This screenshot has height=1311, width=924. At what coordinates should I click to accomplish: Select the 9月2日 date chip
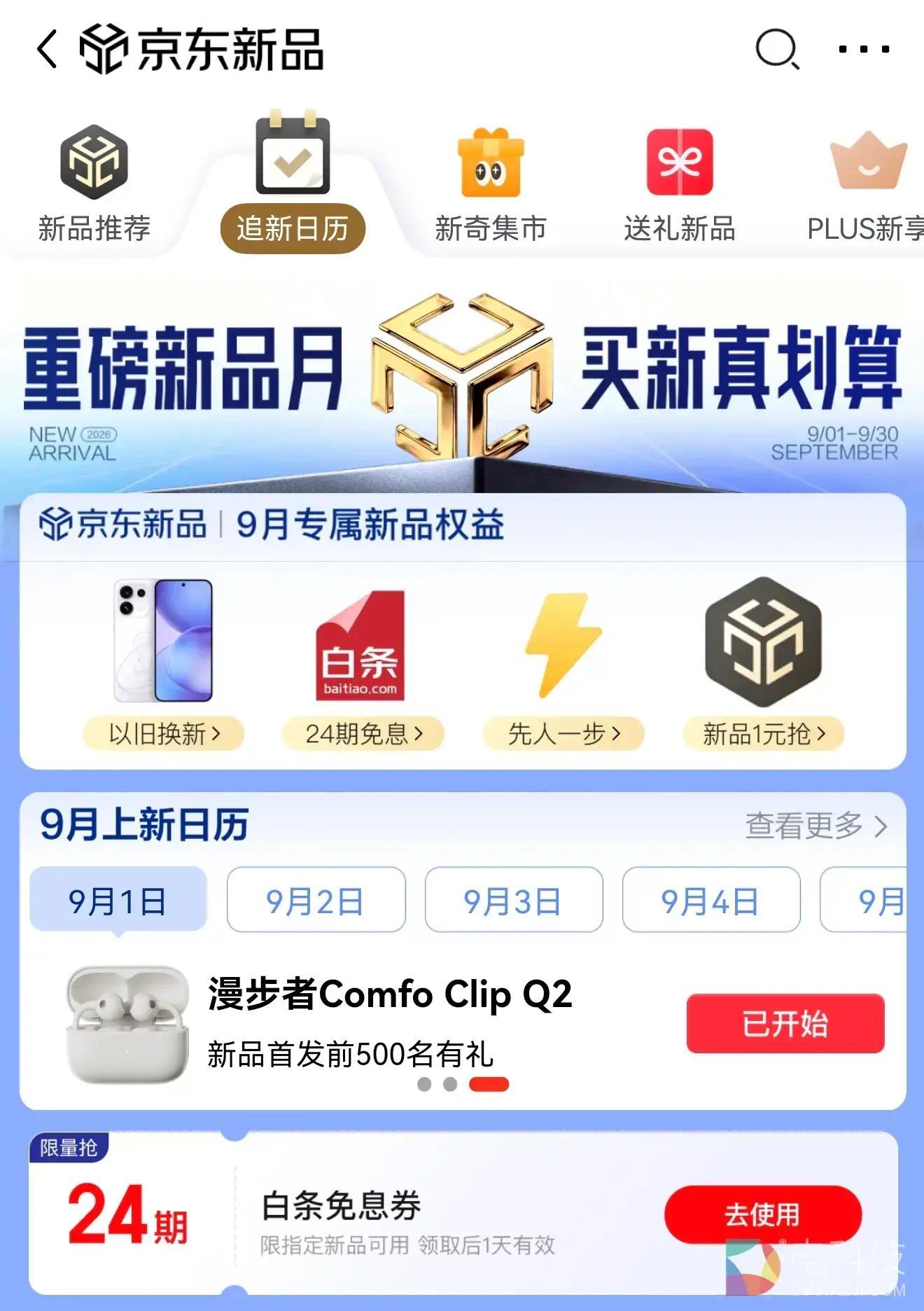316,900
